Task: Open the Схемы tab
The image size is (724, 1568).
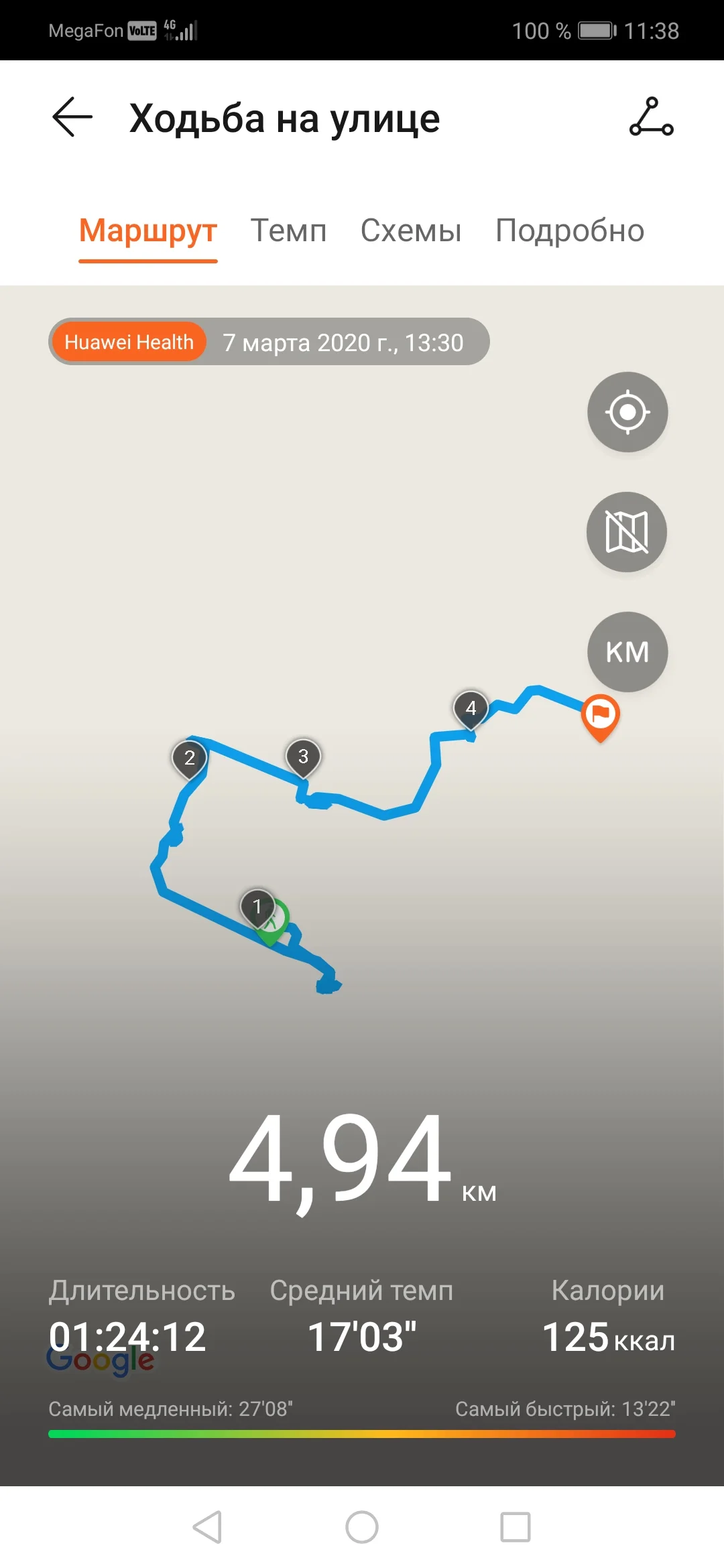Action: pos(411,231)
